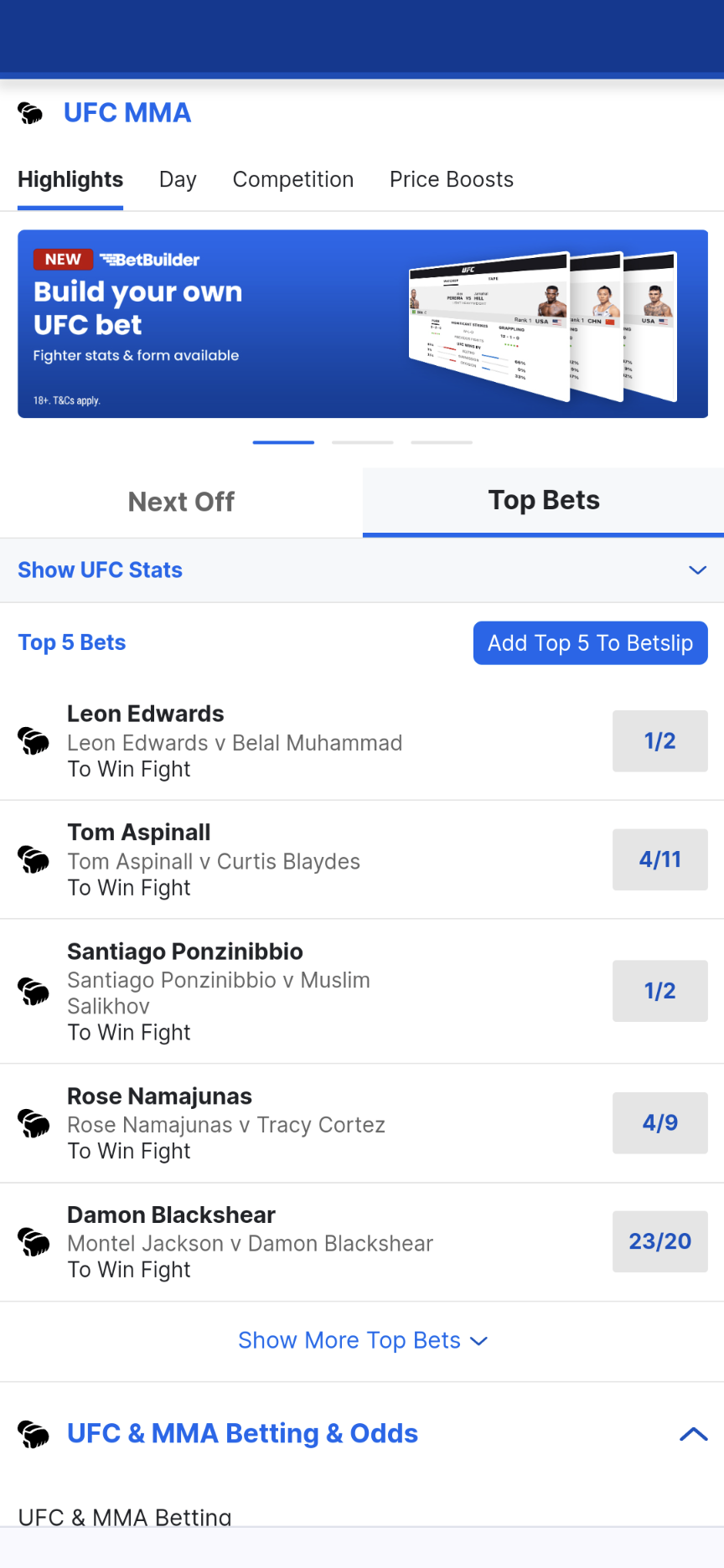This screenshot has width=724, height=1568.
Task: Expand Show More Top Bets
Action: 362,1340
